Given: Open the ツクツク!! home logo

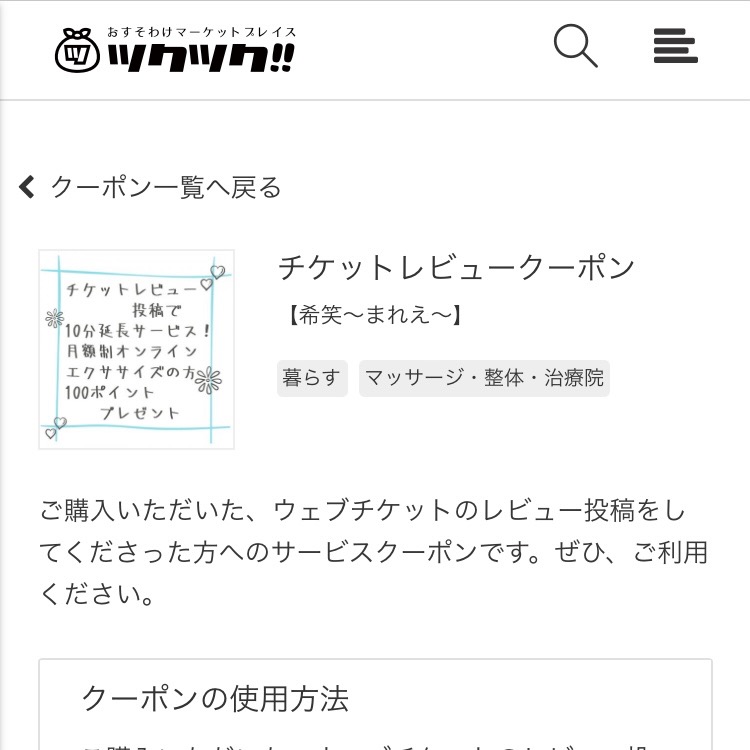Looking at the screenshot, I should 176,50.
